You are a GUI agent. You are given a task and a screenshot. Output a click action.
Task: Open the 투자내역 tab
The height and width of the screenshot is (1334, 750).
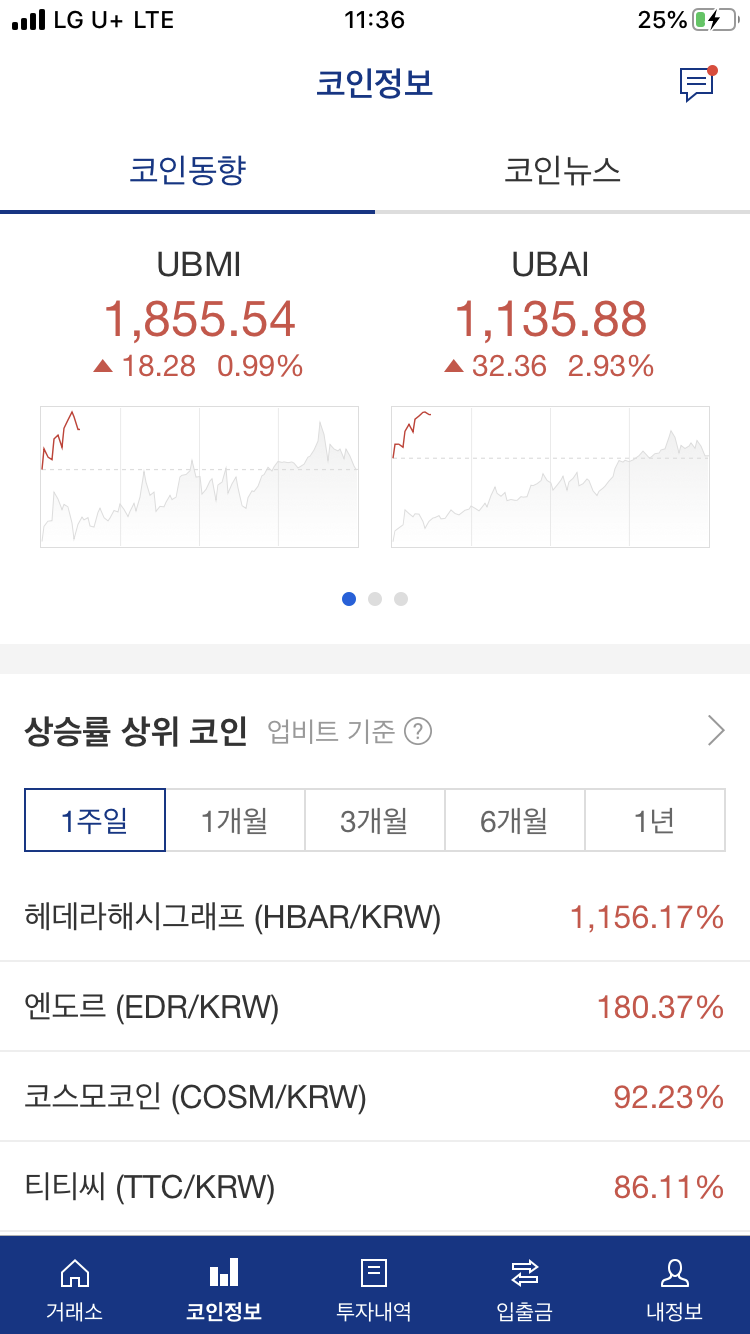coord(374,1288)
